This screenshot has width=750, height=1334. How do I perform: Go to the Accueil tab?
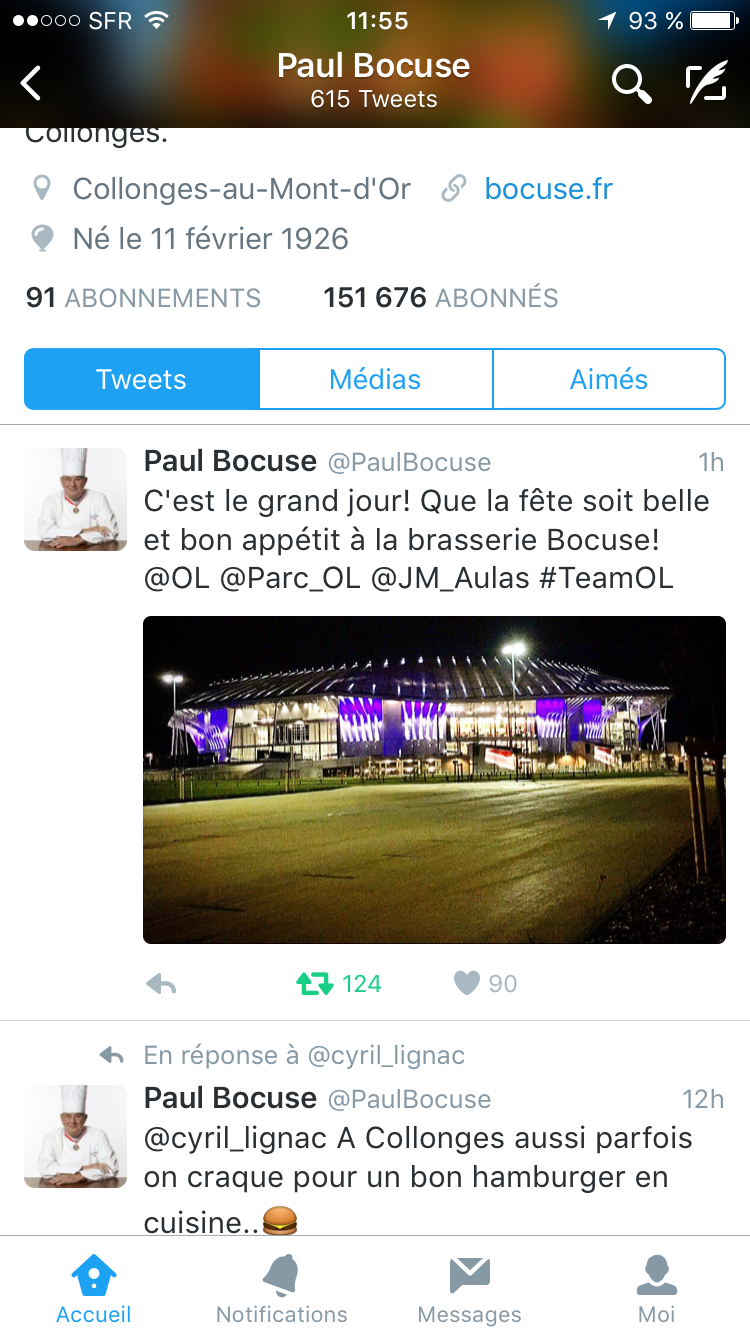pos(94,1288)
